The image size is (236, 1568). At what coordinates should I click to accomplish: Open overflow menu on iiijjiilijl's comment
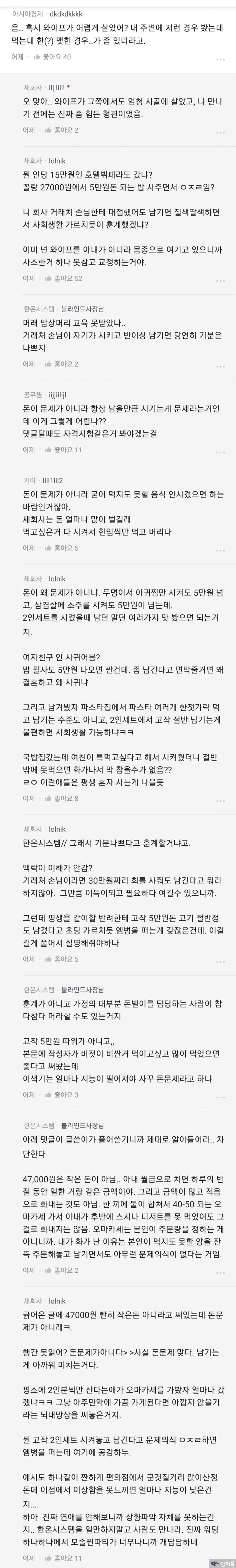point(220,451)
